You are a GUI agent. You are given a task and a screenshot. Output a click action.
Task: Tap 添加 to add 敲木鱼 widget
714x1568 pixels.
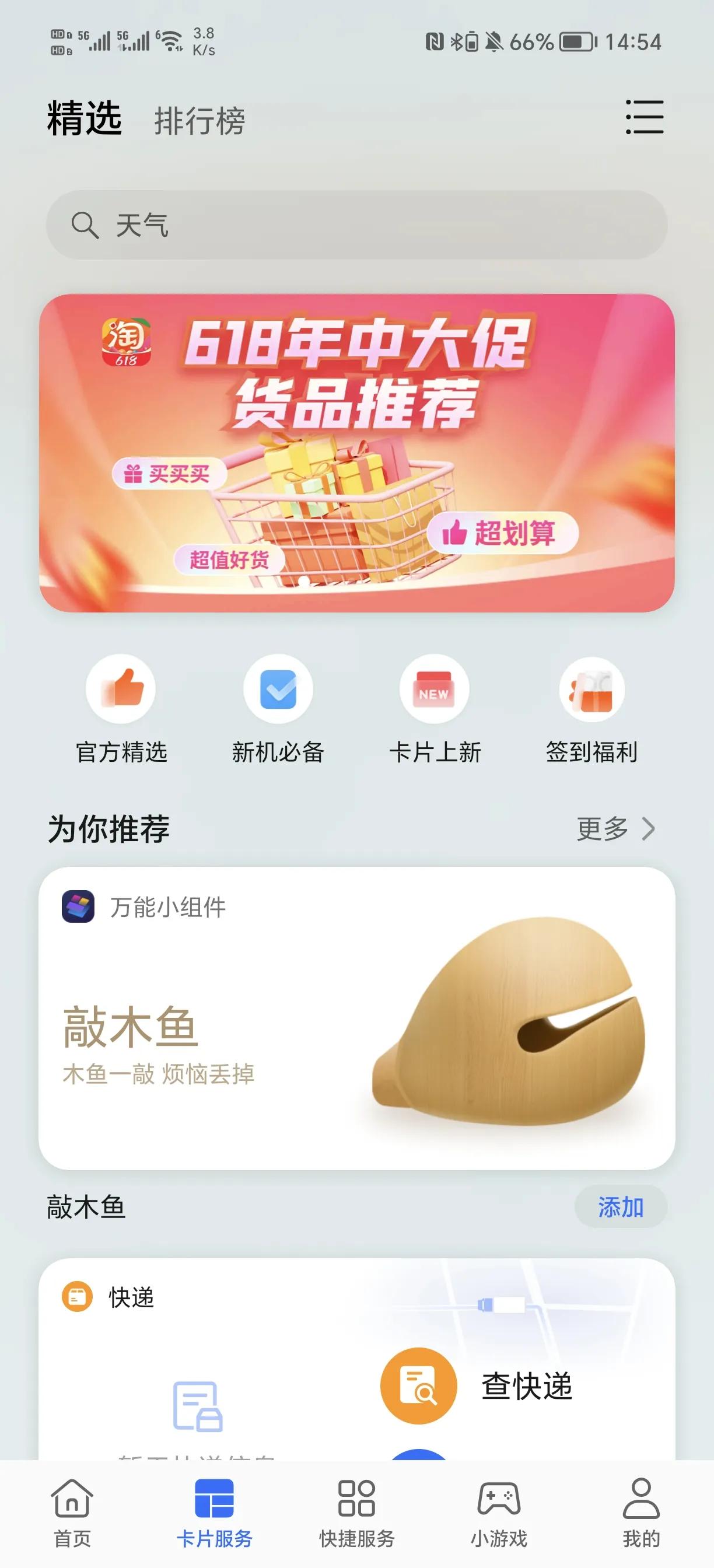click(620, 1208)
